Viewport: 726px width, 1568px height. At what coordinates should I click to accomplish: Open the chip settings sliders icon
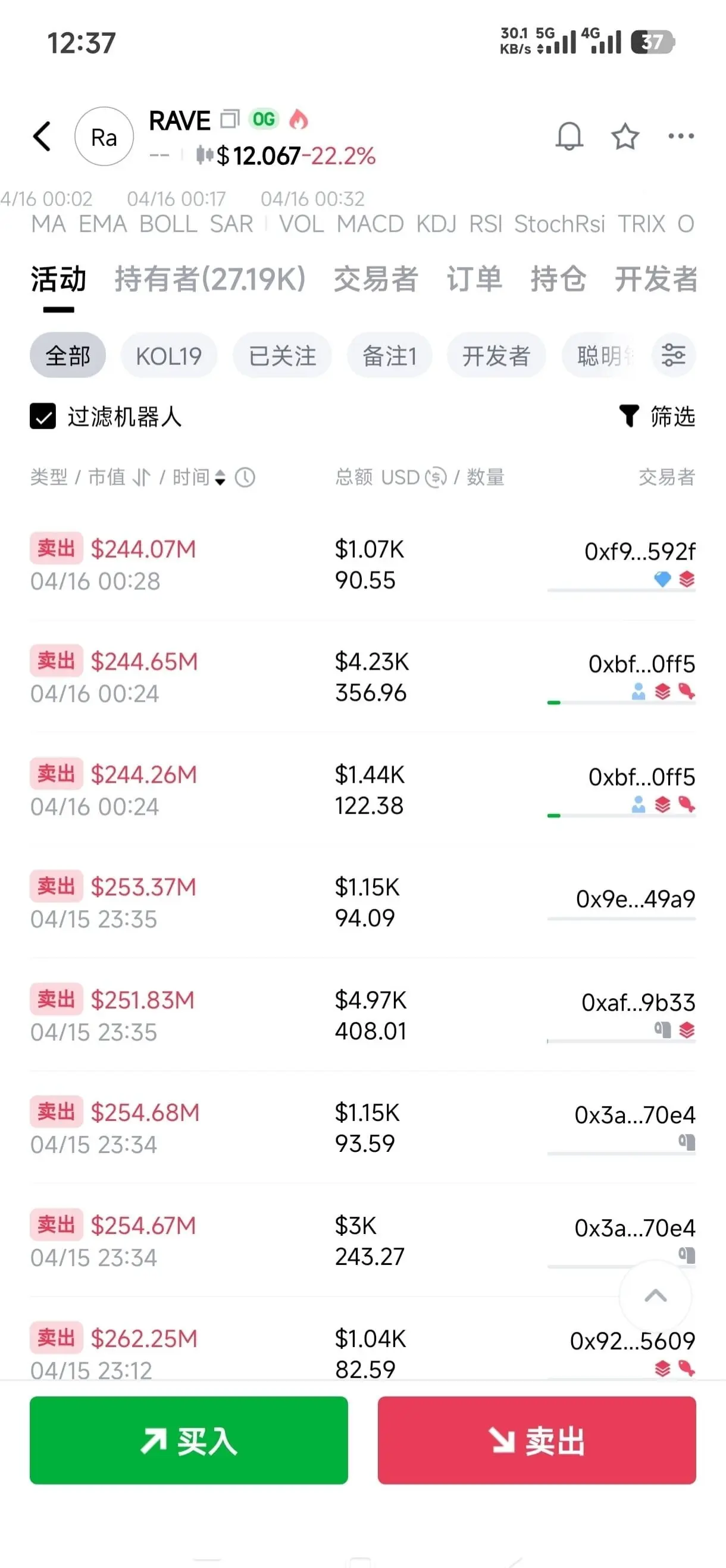[x=674, y=355]
